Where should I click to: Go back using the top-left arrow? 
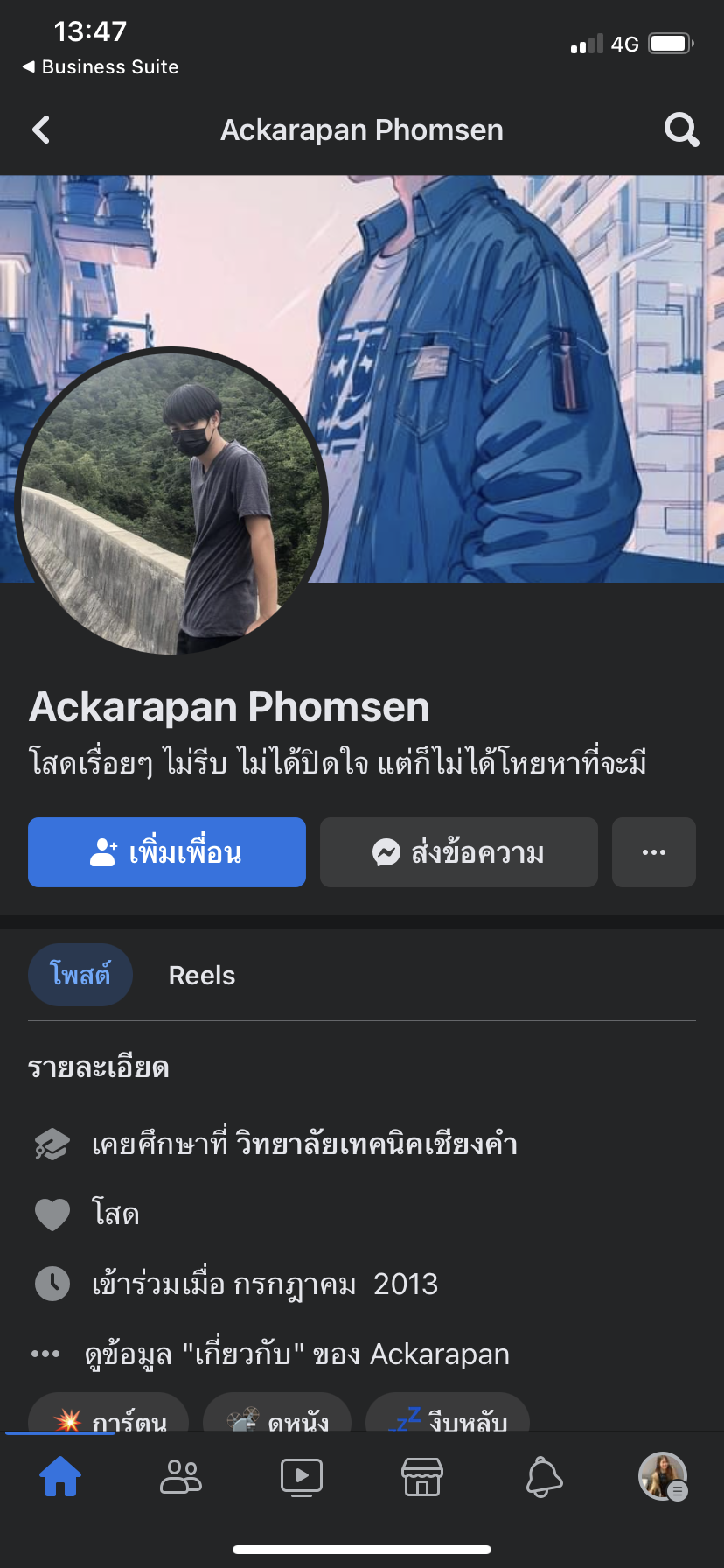[41, 130]
